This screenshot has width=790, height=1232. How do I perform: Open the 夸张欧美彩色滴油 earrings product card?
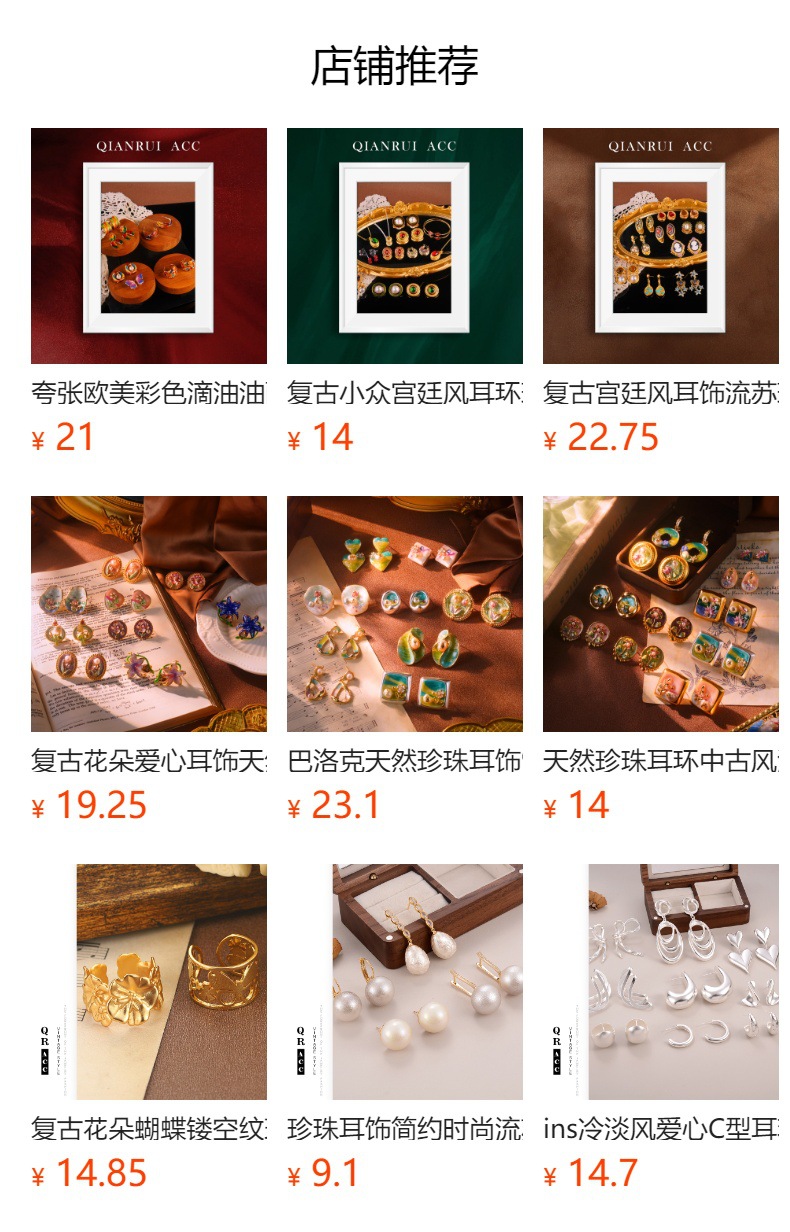point(148,246)
